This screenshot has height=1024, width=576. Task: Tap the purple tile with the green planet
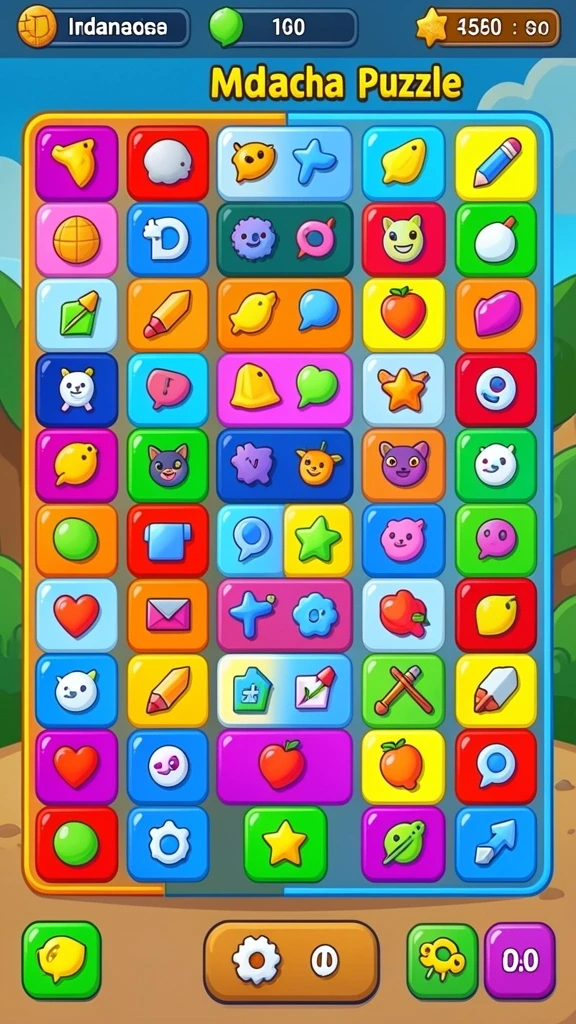tap(404, 844)
